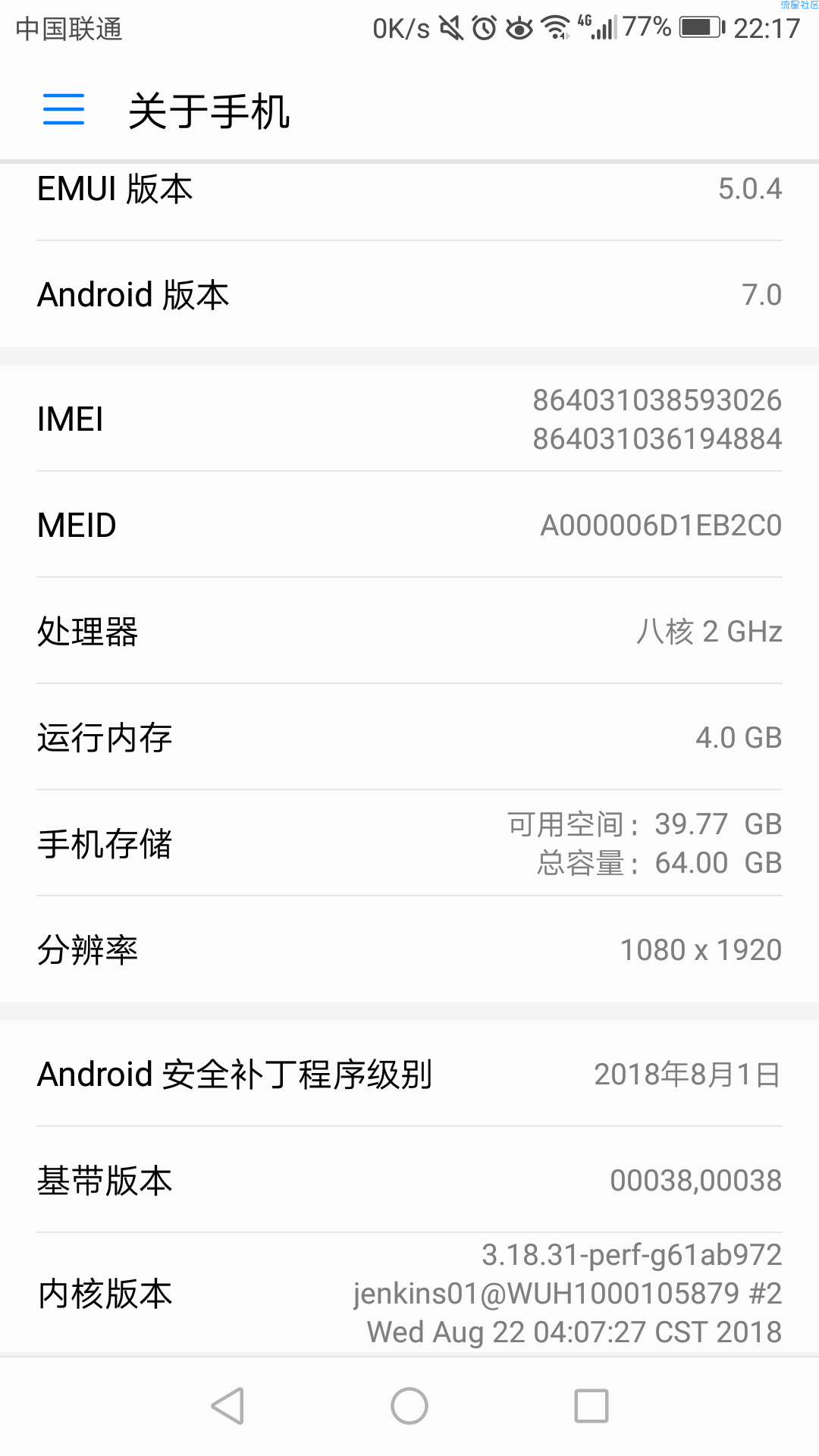Tap the 手机存储 row
Screen dimensions: 819x1456
coord(409,843)
